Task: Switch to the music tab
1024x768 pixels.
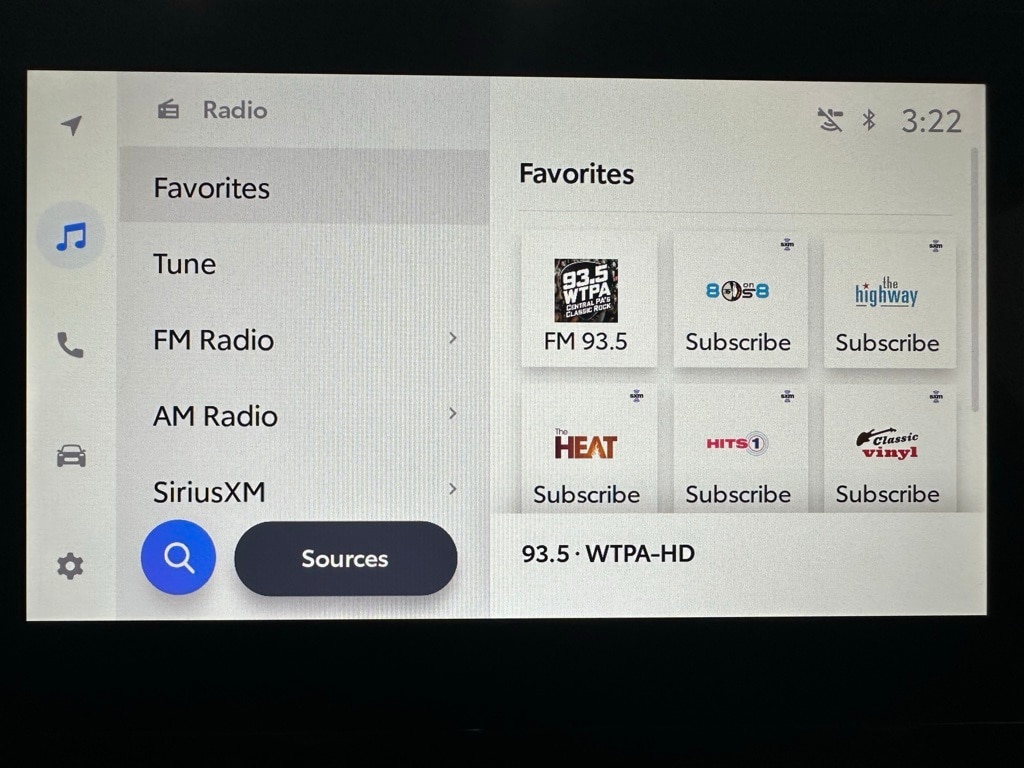Action: (x=71, y=237)
